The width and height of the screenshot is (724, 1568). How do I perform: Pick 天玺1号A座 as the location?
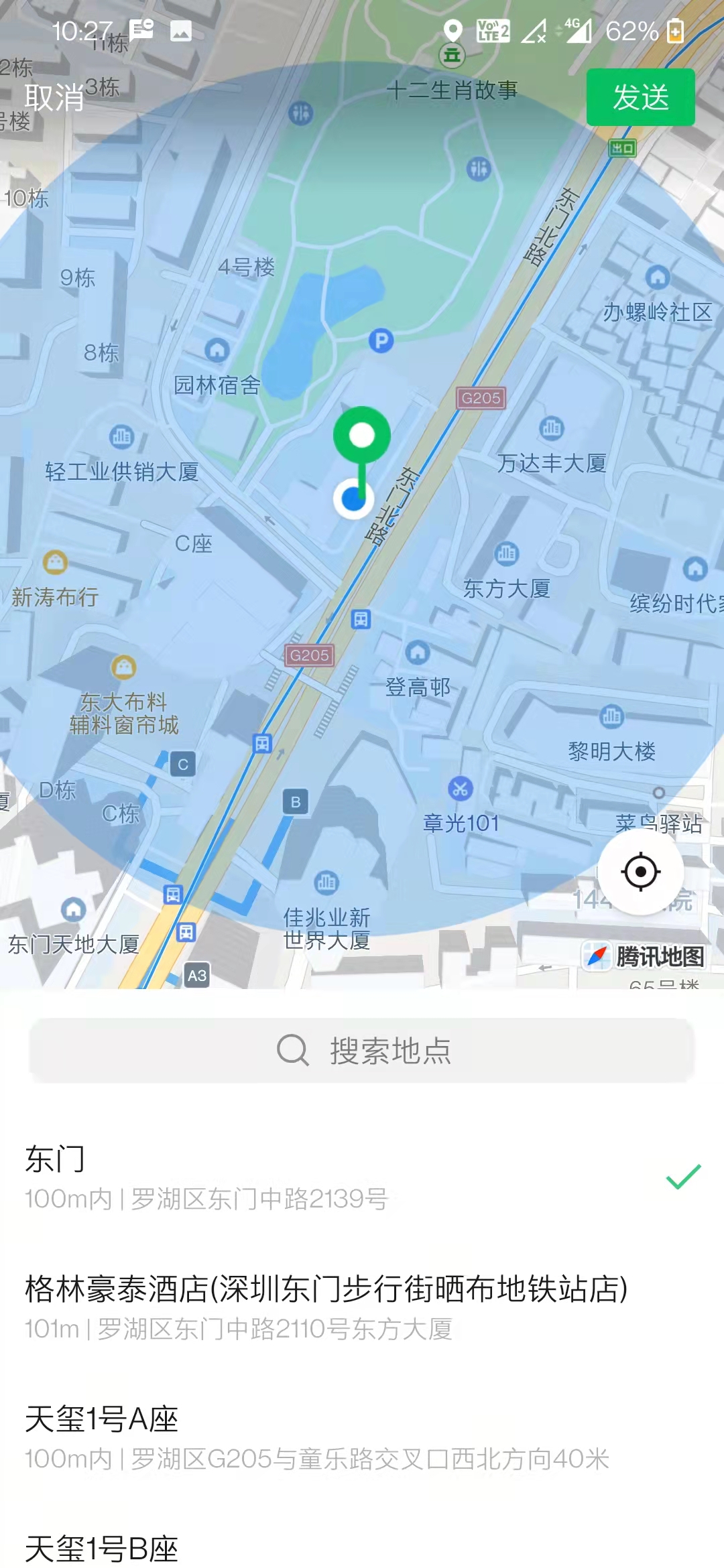coord(362,1437)
